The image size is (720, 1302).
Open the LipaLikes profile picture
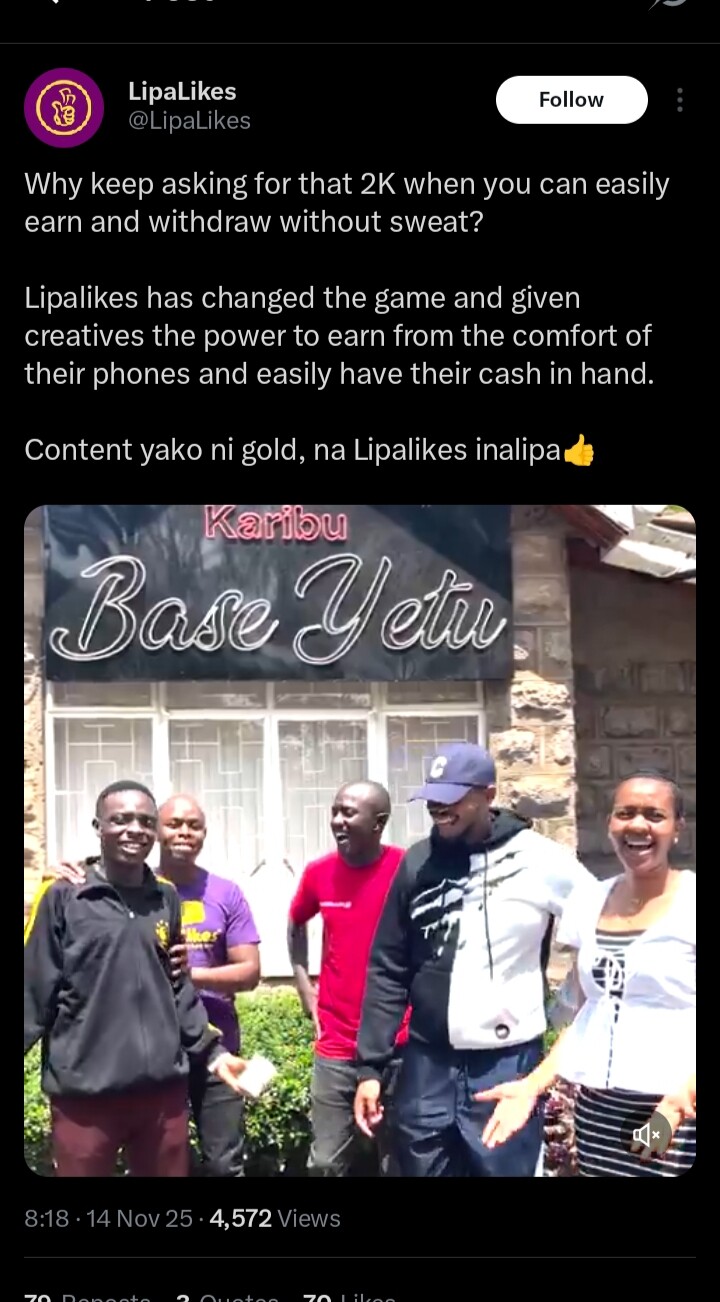coord(64,107)
